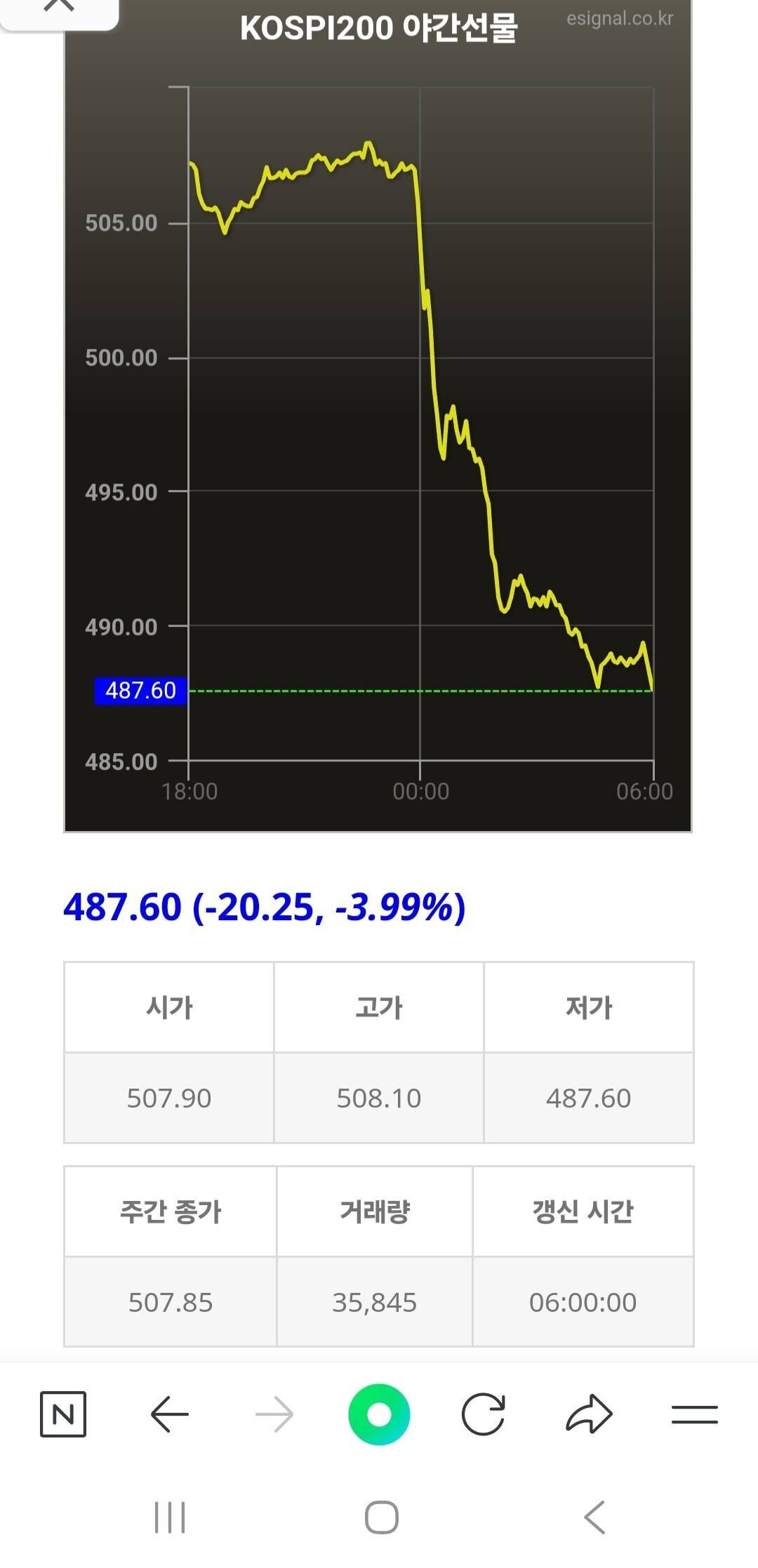The image size is (758, 1568).
Task: Tap the dashed green low-price line
Action: point(421,690)
